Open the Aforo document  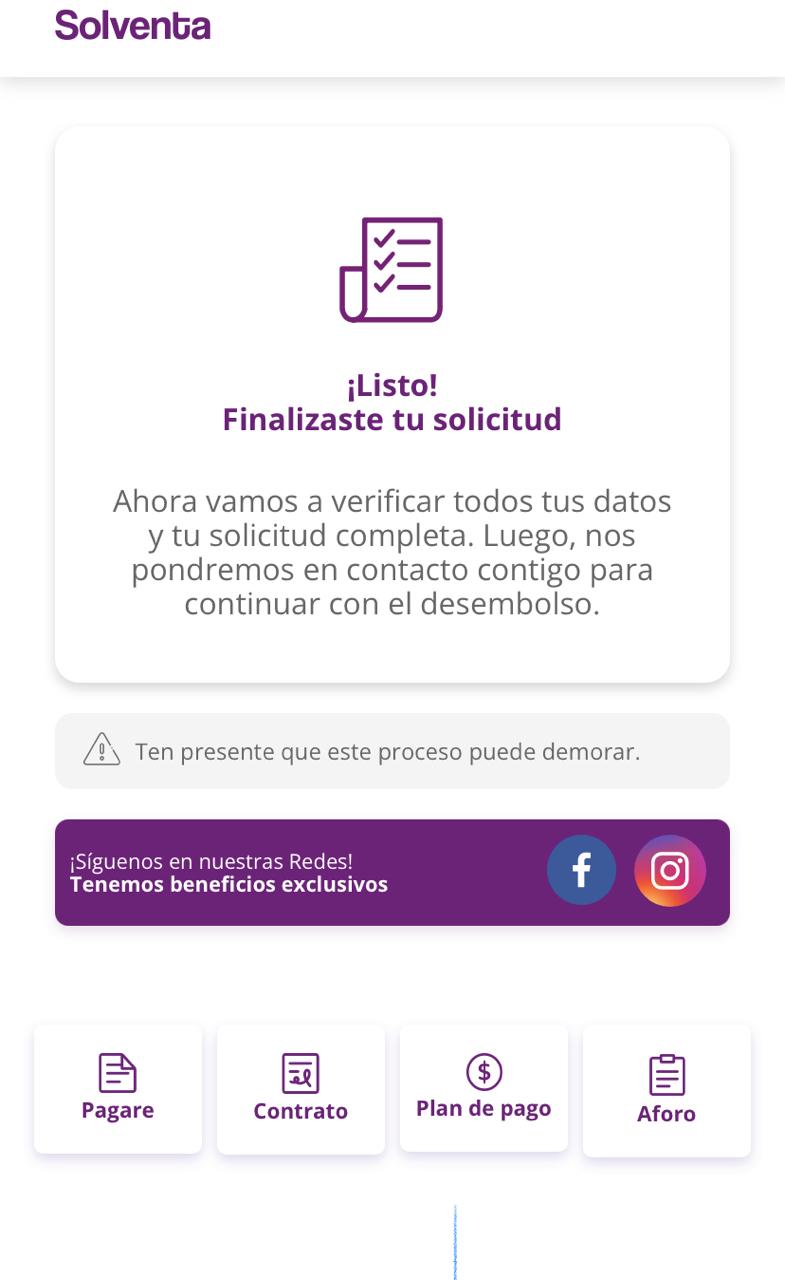tap(666, 1090)
